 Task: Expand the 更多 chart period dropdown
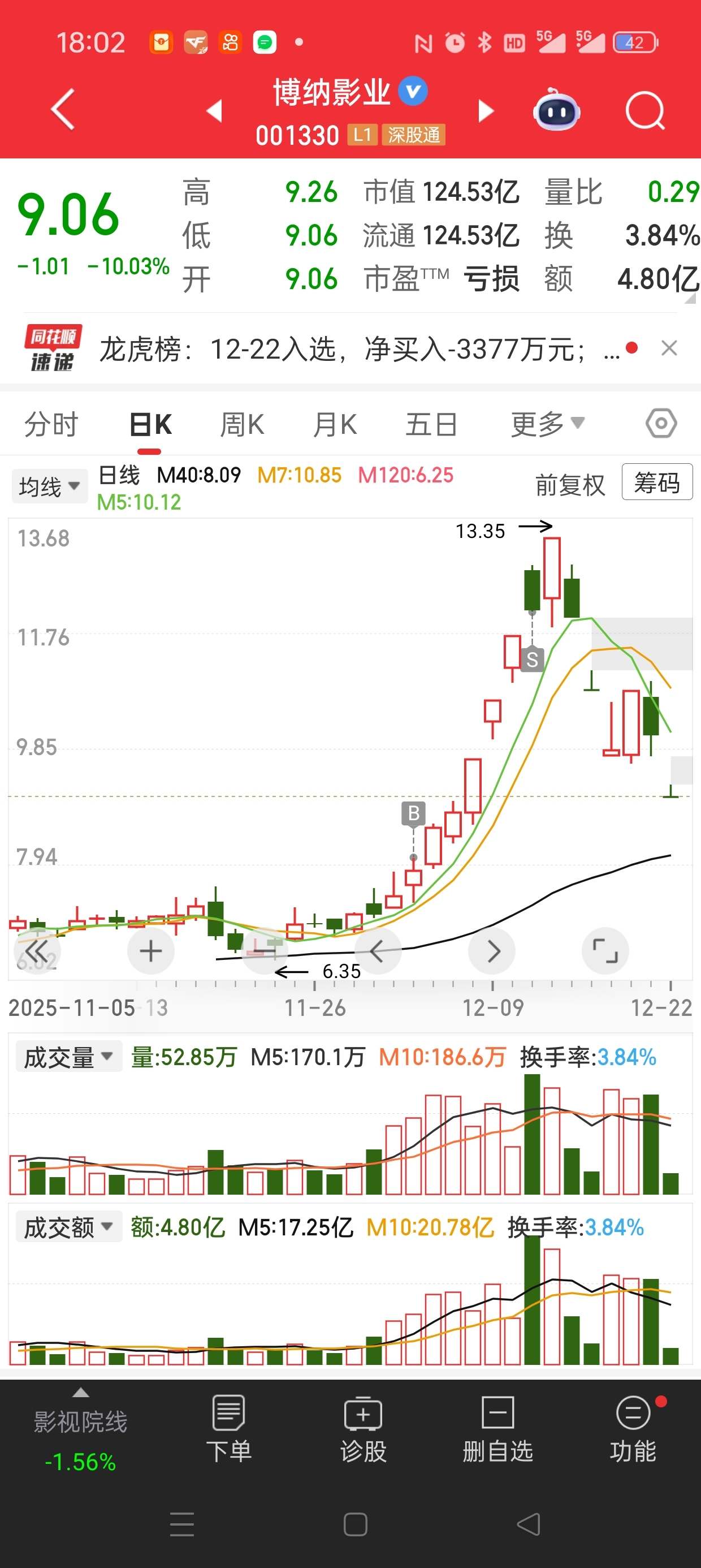point(547,424)
